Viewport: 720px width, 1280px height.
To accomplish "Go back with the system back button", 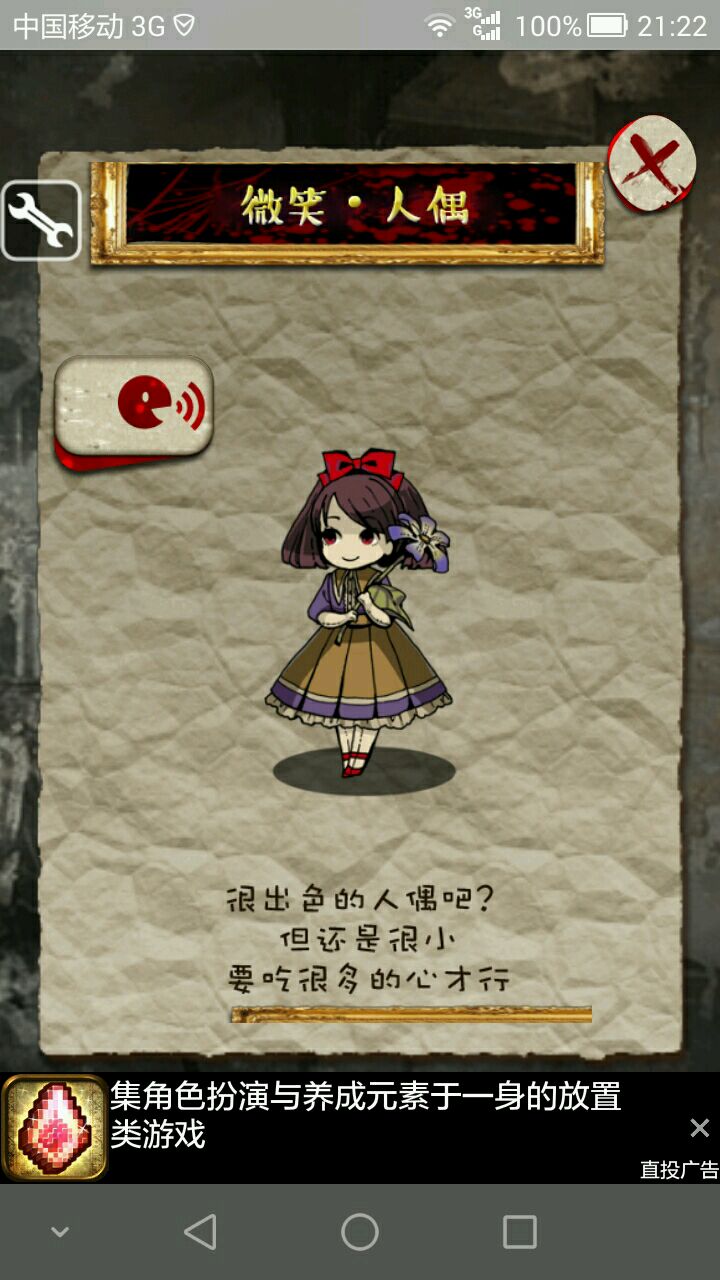I will (201, 1232).
